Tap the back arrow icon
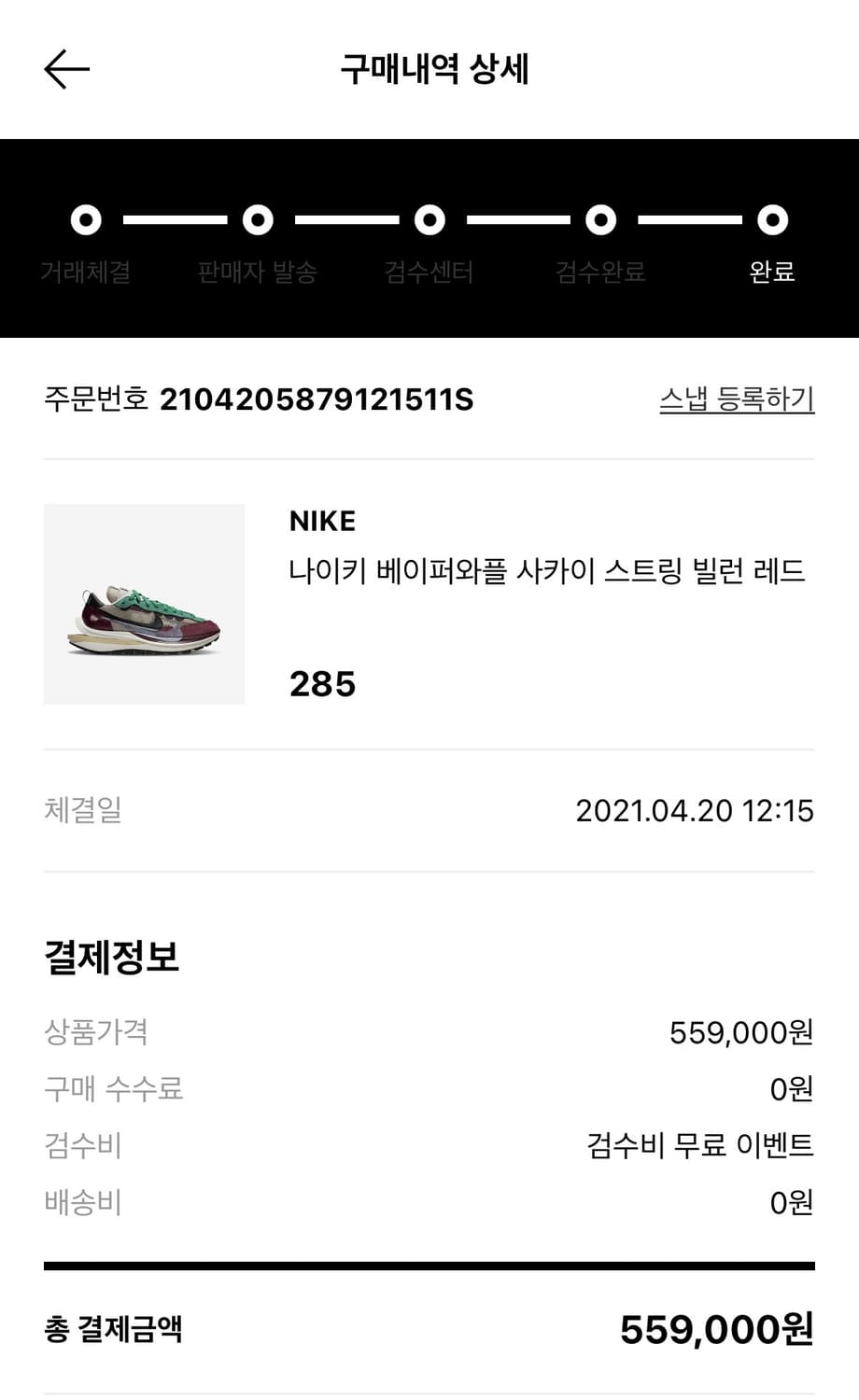The height and width of the screenshot is (1400, 859). (x=65, y=68)
